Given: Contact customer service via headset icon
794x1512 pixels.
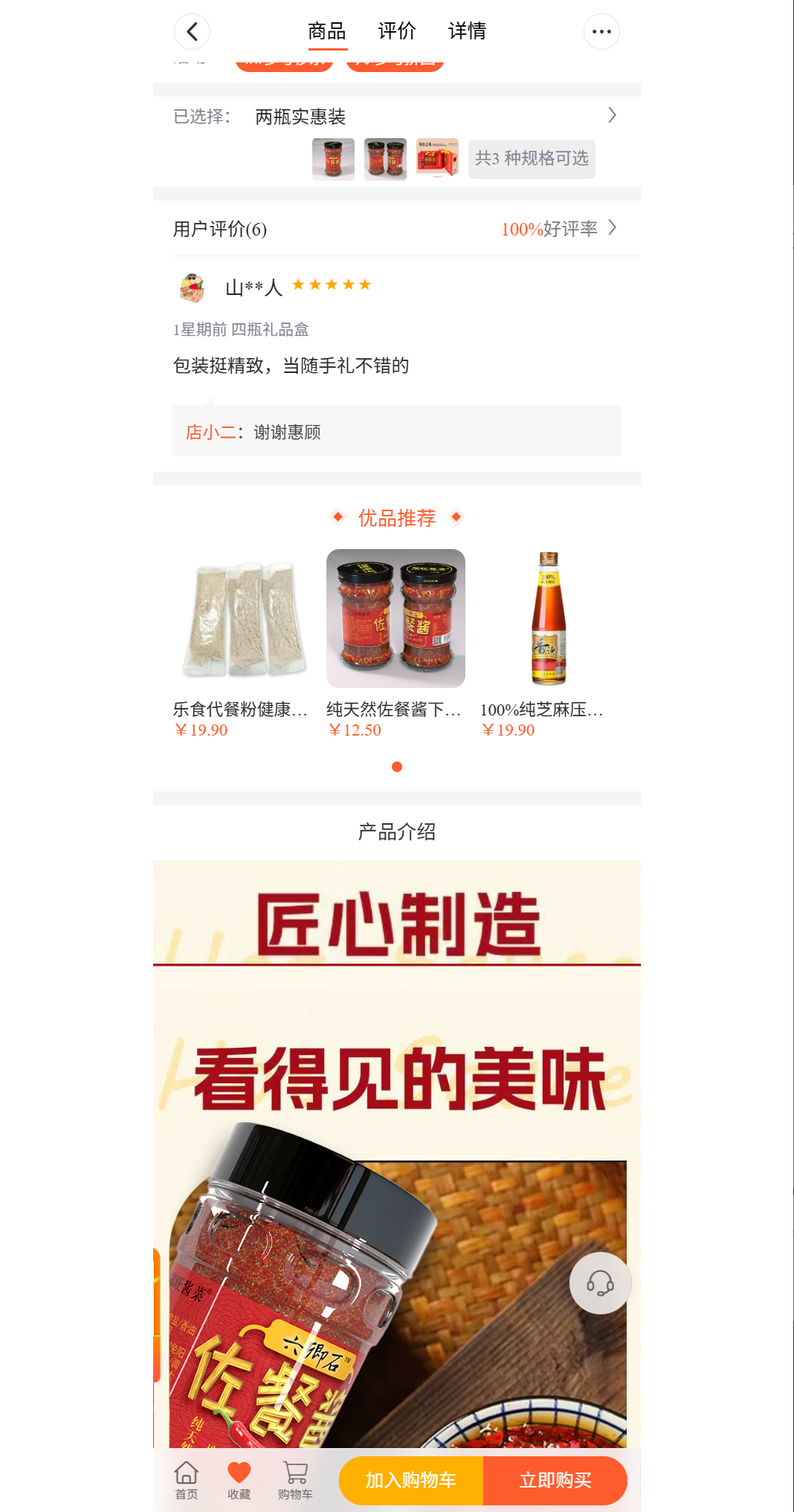Looking at the screenshot, I should 600,1283.
